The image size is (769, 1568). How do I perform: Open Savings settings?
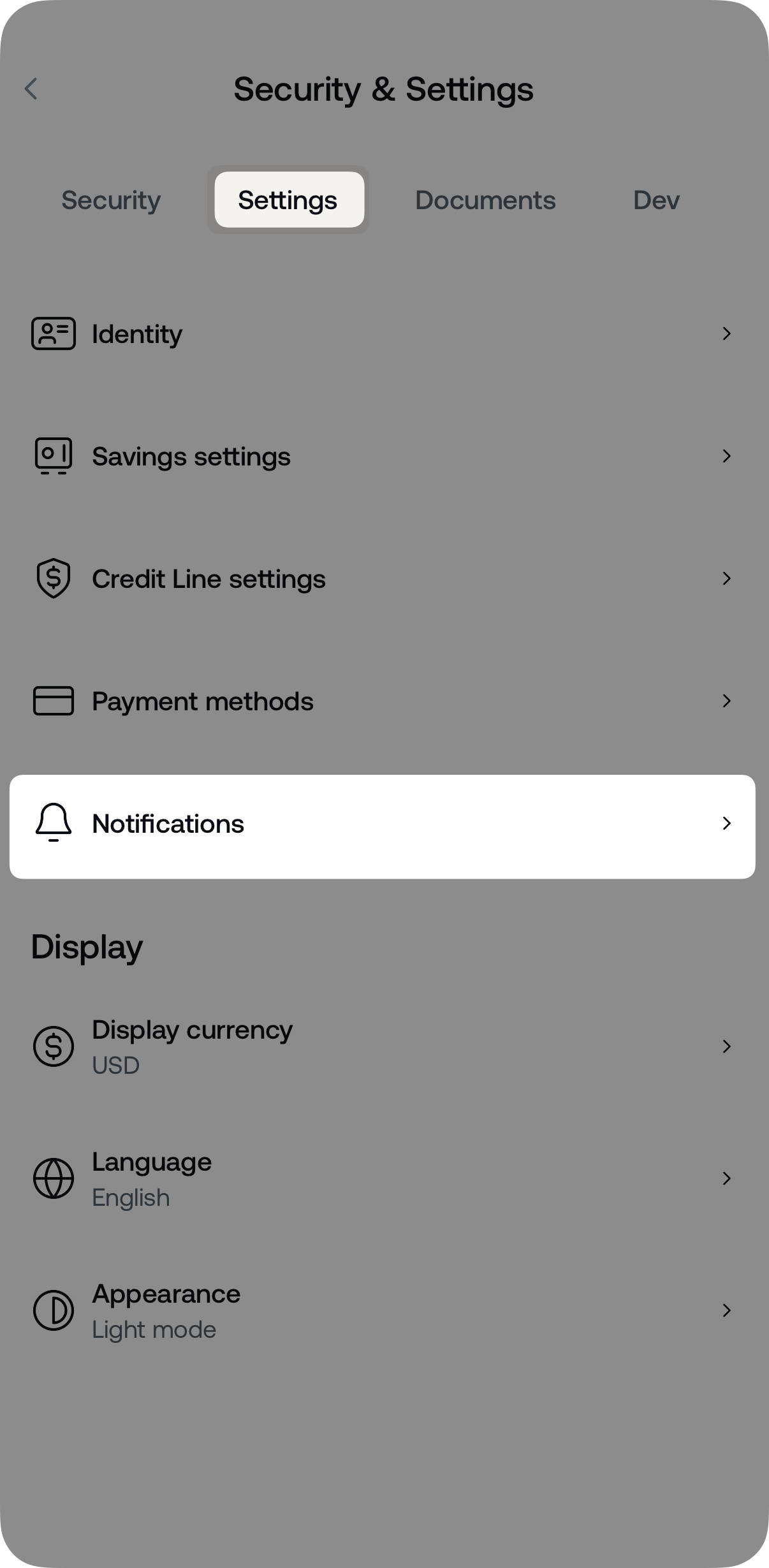[383, 456]
